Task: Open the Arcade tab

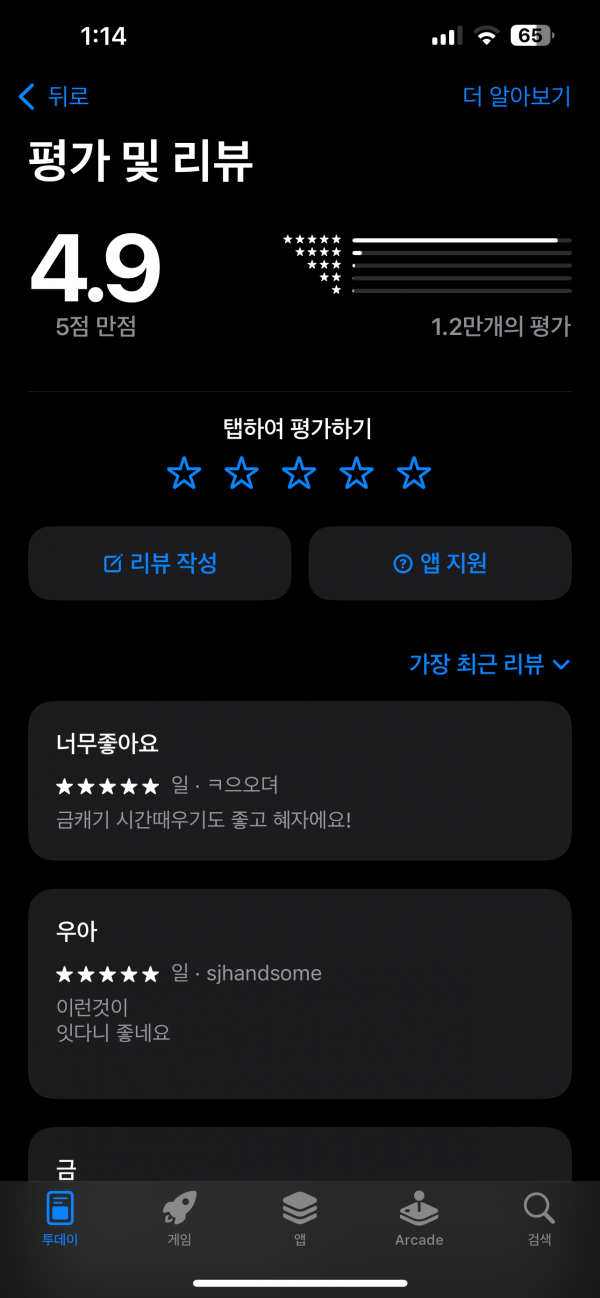Action: pyautogui.click(x=419, y=1219)
